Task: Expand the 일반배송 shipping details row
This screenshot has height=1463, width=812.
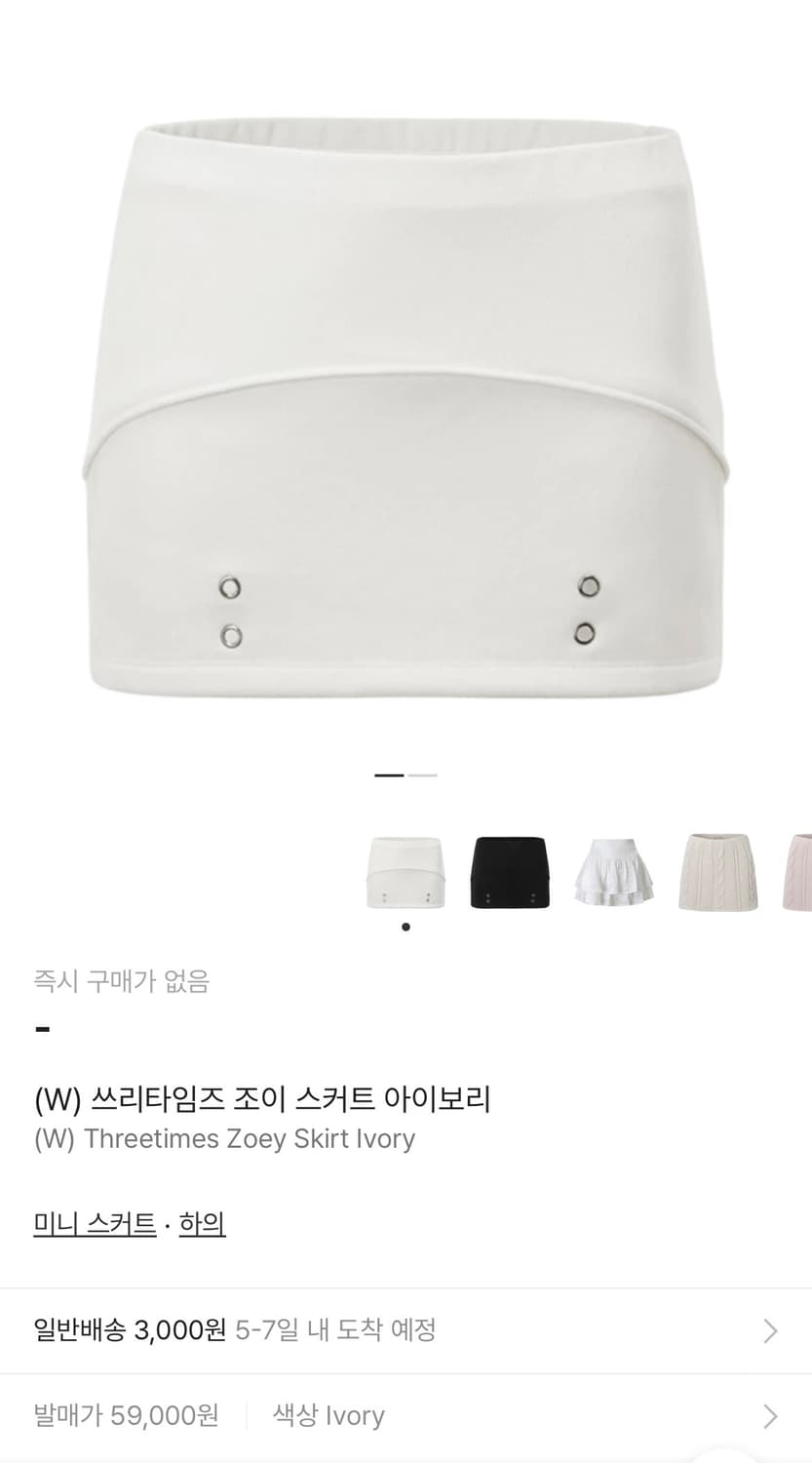Action: [x=406, y=1328]
